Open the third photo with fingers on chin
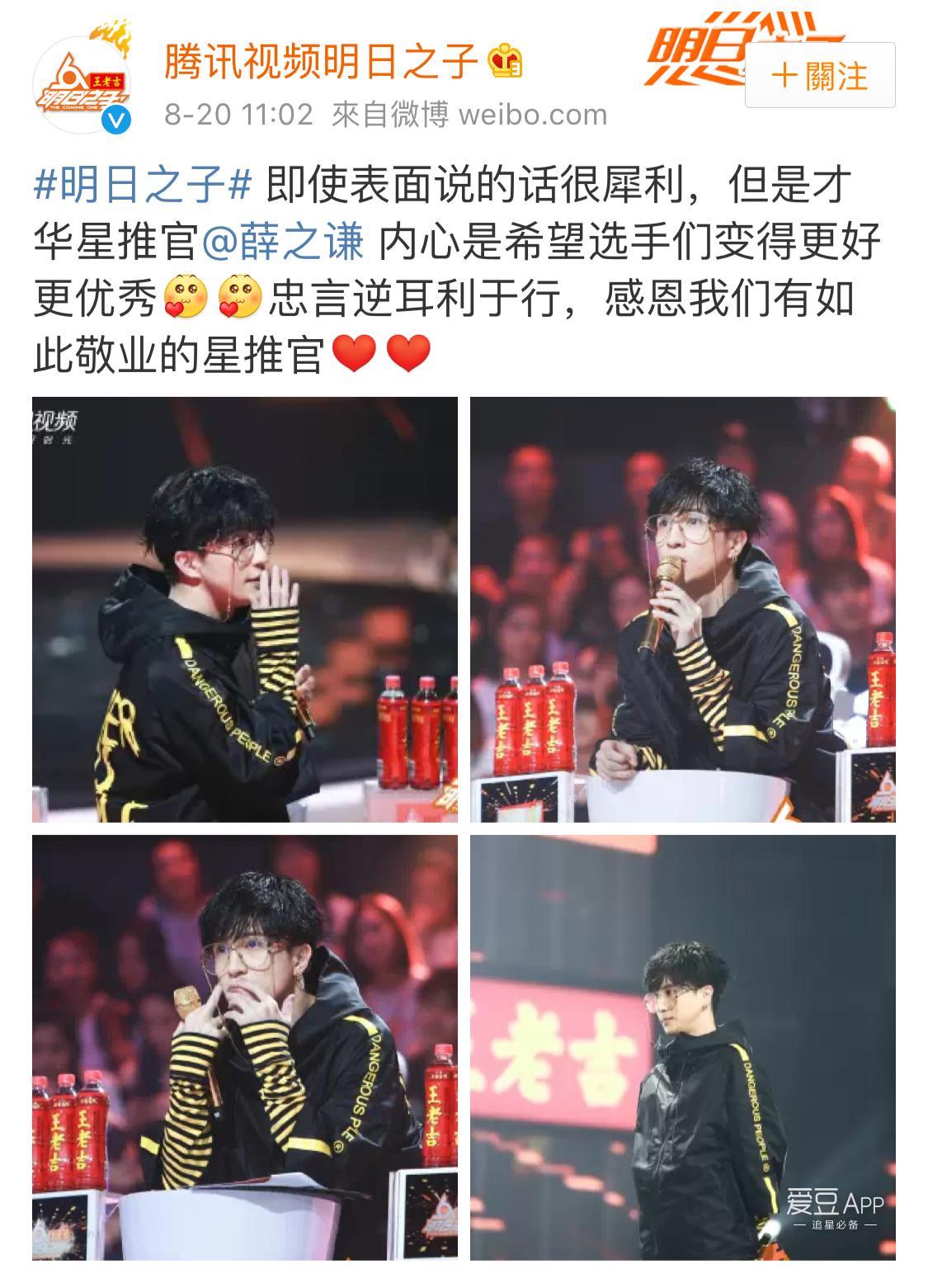928x1288 pixels. (244, 1046)
